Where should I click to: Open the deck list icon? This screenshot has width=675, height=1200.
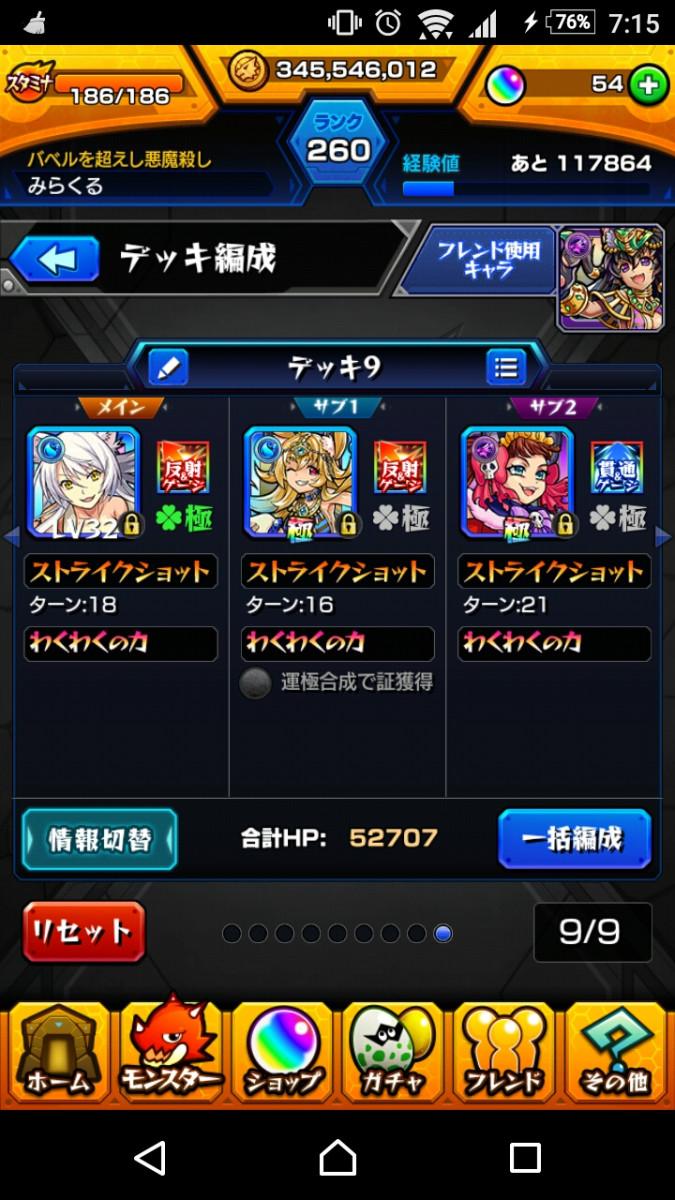pyautogui.click(x=506, y=367)
